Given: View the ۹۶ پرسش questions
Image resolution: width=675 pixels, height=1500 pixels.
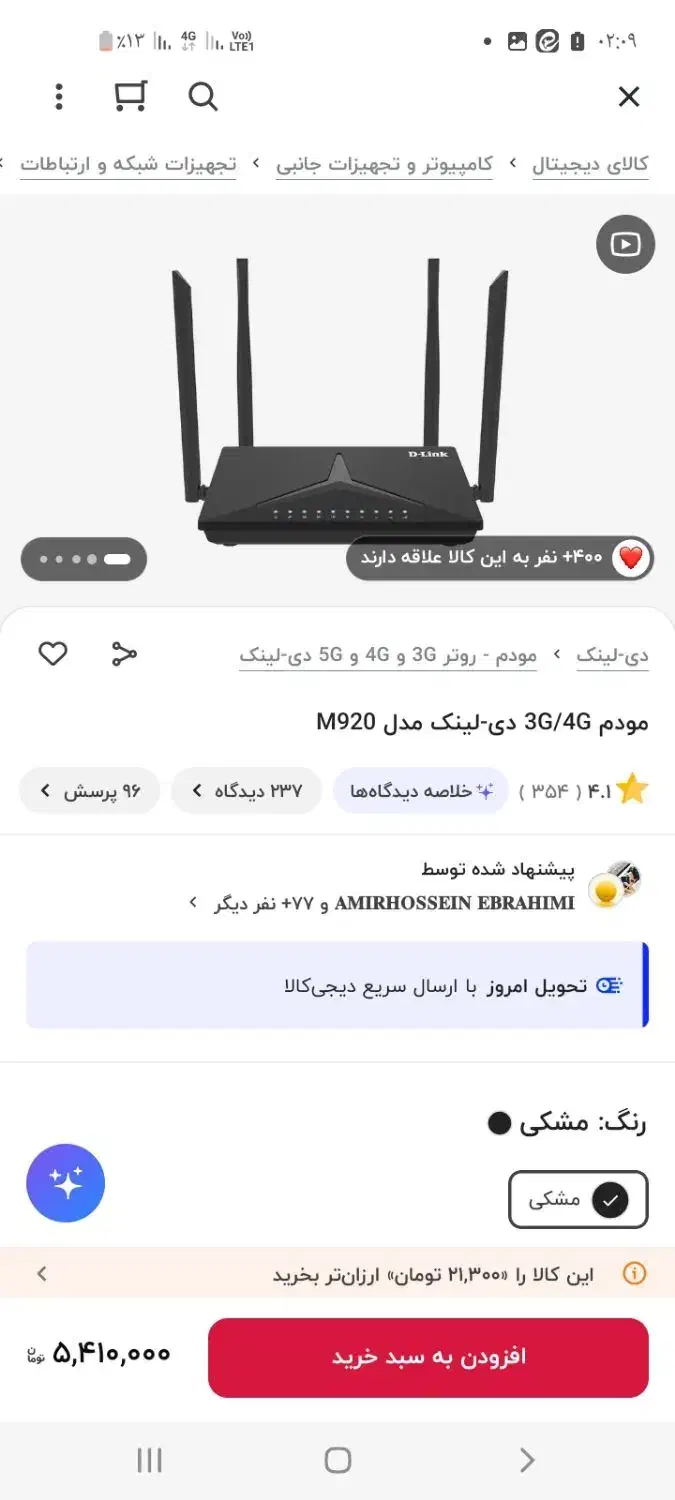Looking at the screenshot, I should point(90,791).
